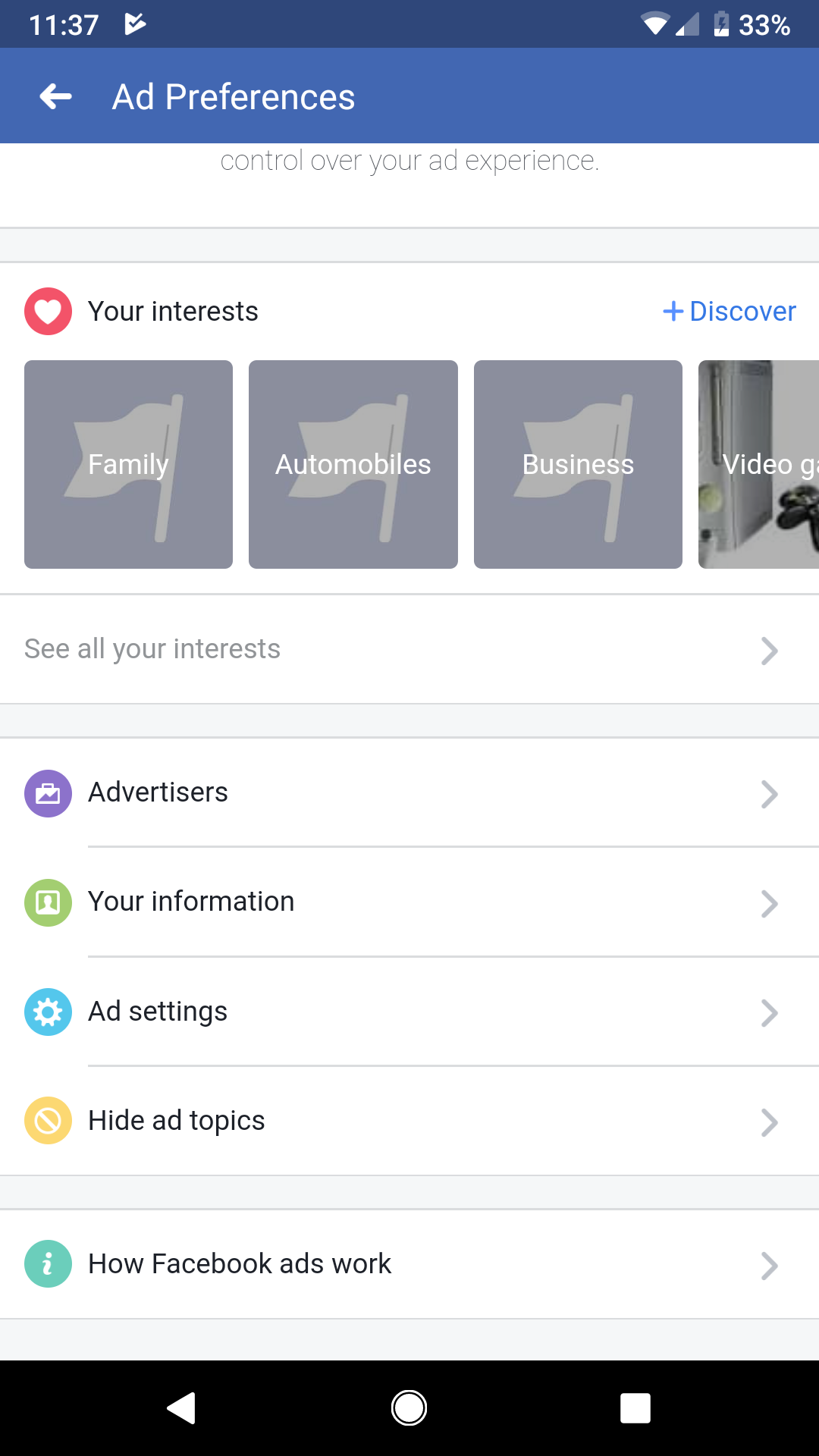Go to Ad settings

[x=409, y=1012]
